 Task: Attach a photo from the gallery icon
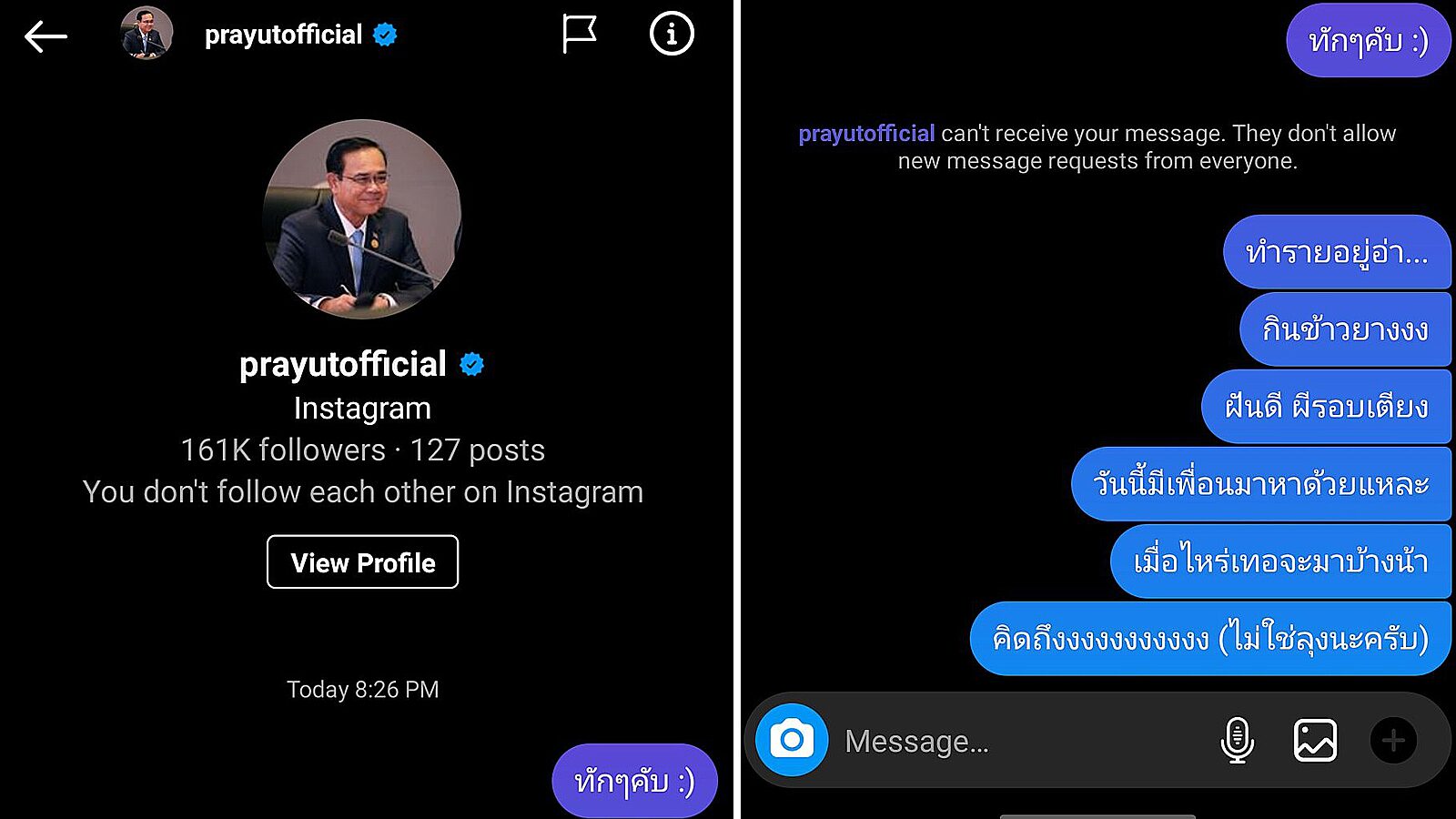[x=1315, y=740]
